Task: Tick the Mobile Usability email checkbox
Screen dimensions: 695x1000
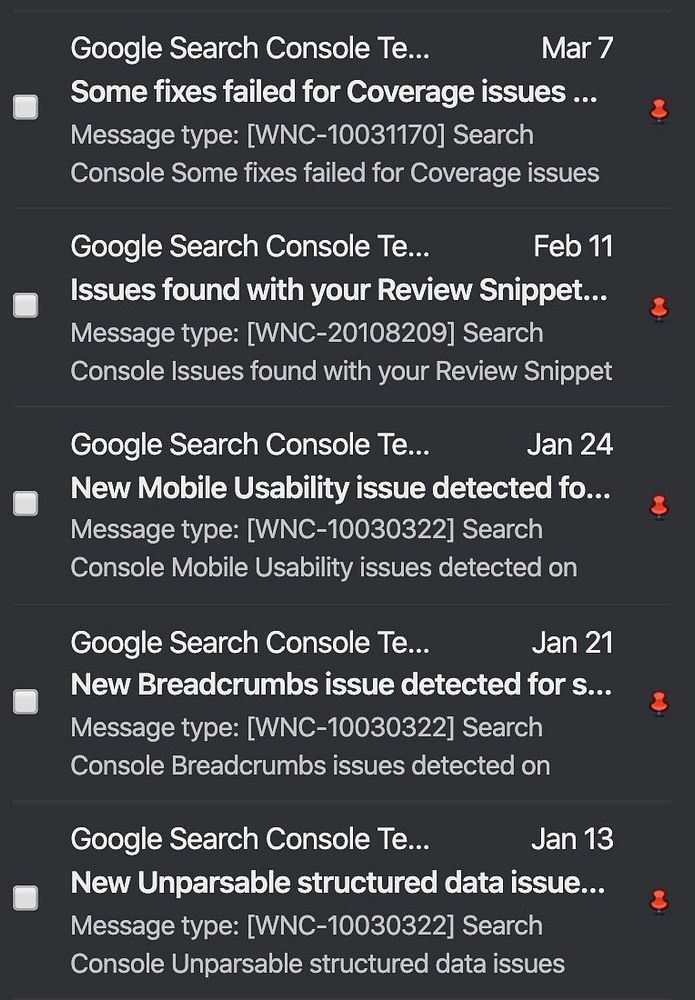Action: pyautogui.click(x=26, y=503)
